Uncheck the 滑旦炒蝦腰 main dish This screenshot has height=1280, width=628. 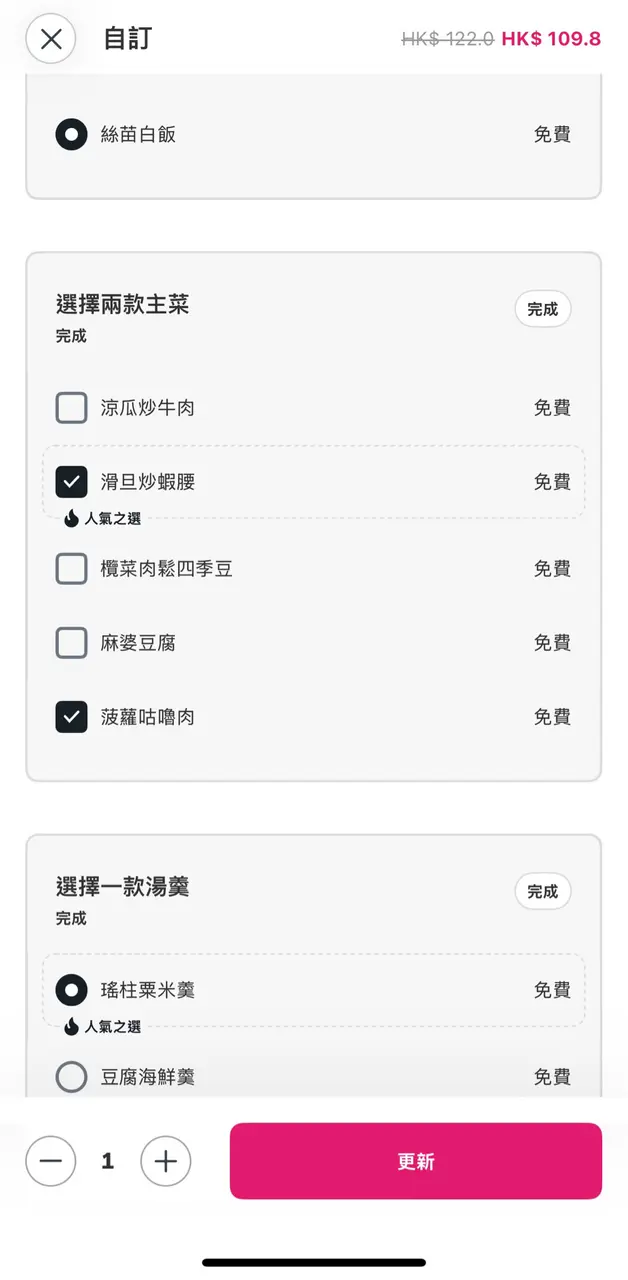point(71,482)
